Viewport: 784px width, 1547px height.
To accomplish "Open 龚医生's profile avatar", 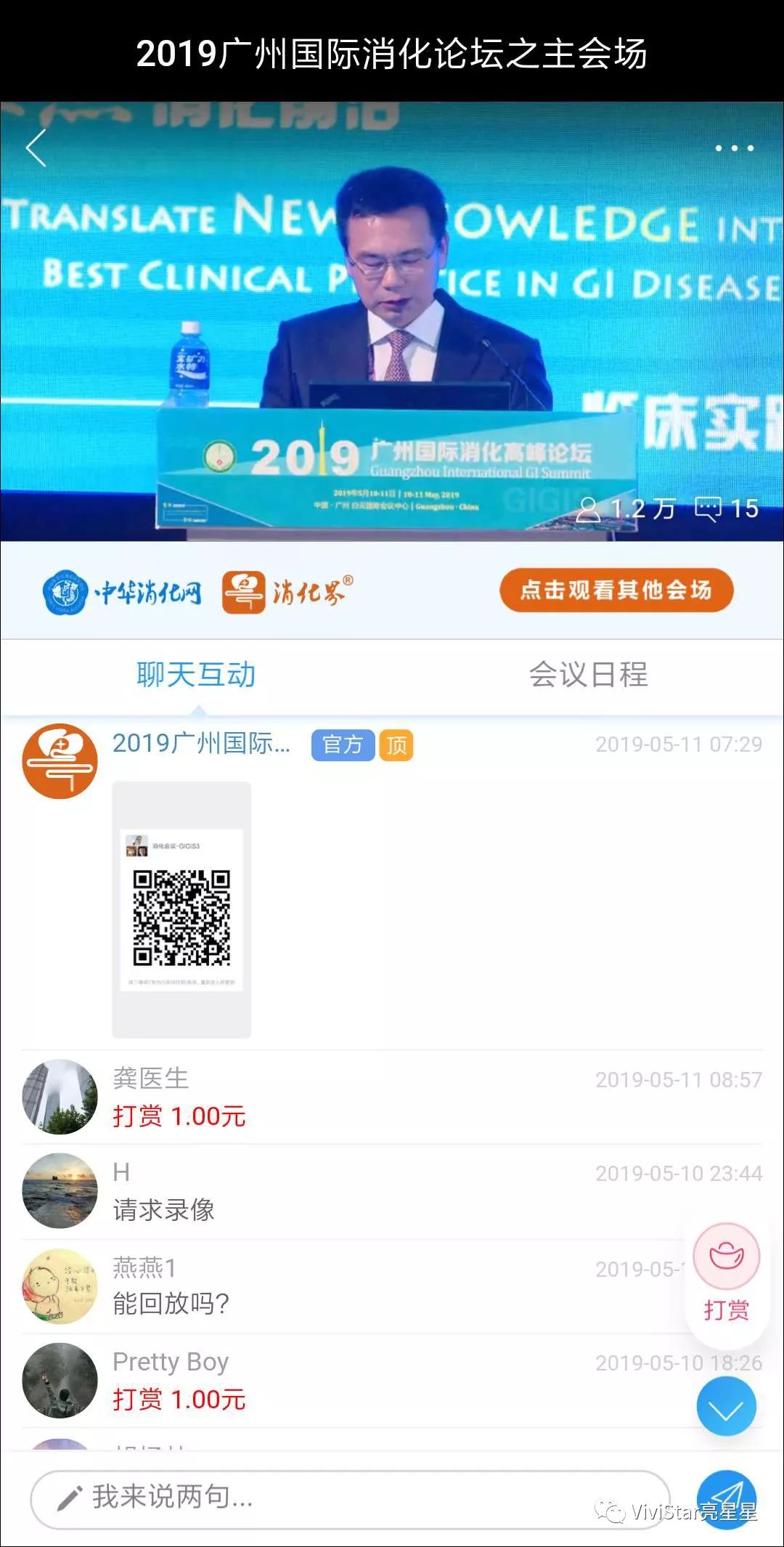I will click(60, 1097).
